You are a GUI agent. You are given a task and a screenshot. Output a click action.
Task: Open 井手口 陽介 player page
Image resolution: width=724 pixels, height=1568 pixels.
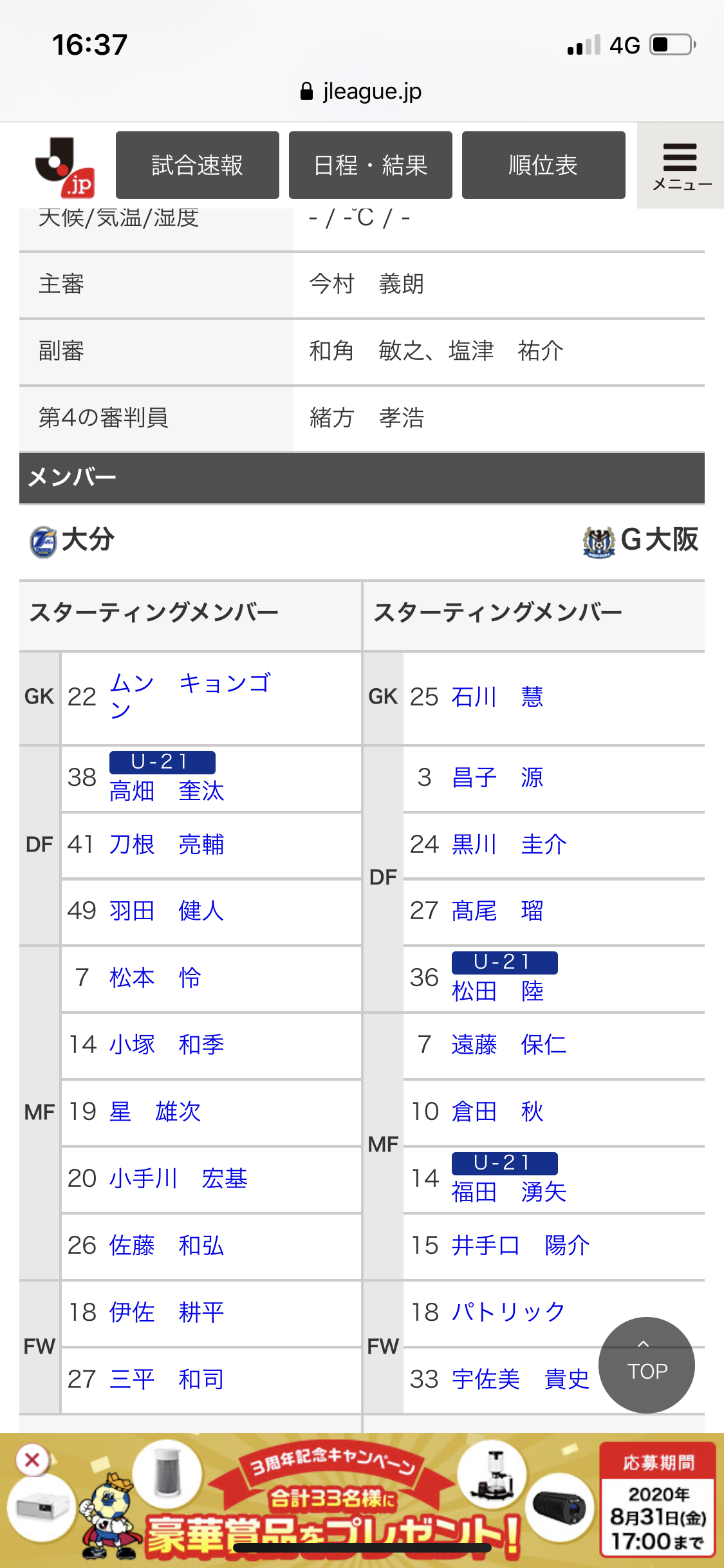[x=521, y=1246]
